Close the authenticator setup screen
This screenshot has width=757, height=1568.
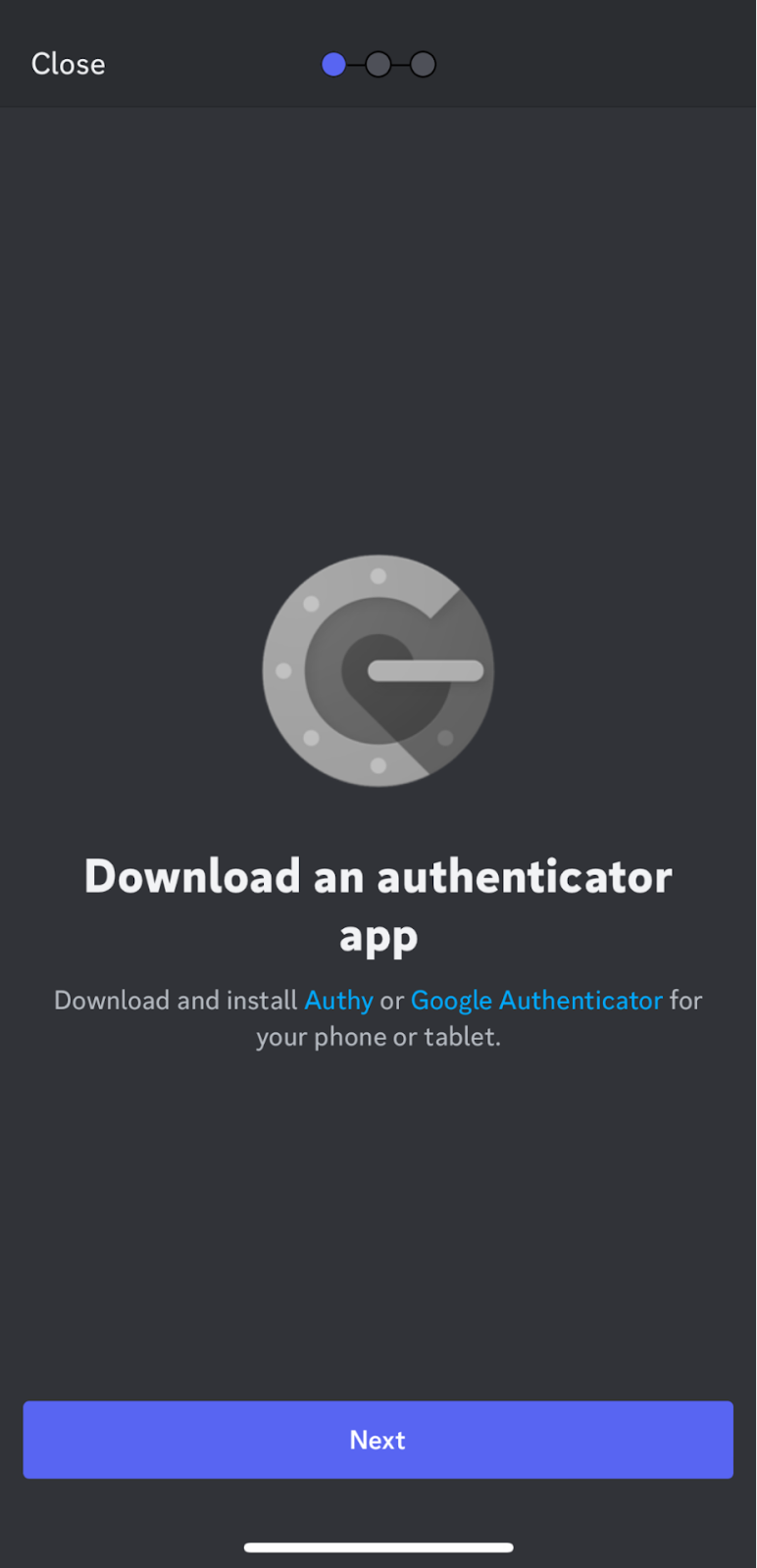pos(68,64)
